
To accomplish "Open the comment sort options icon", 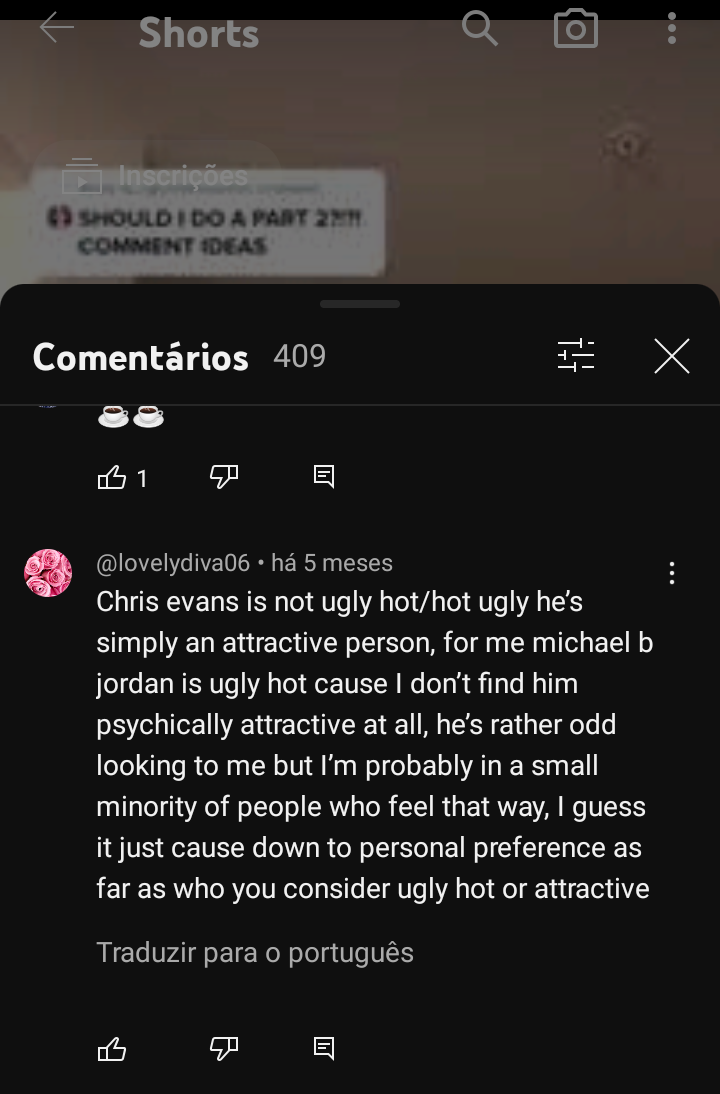I will coord(576,356).
